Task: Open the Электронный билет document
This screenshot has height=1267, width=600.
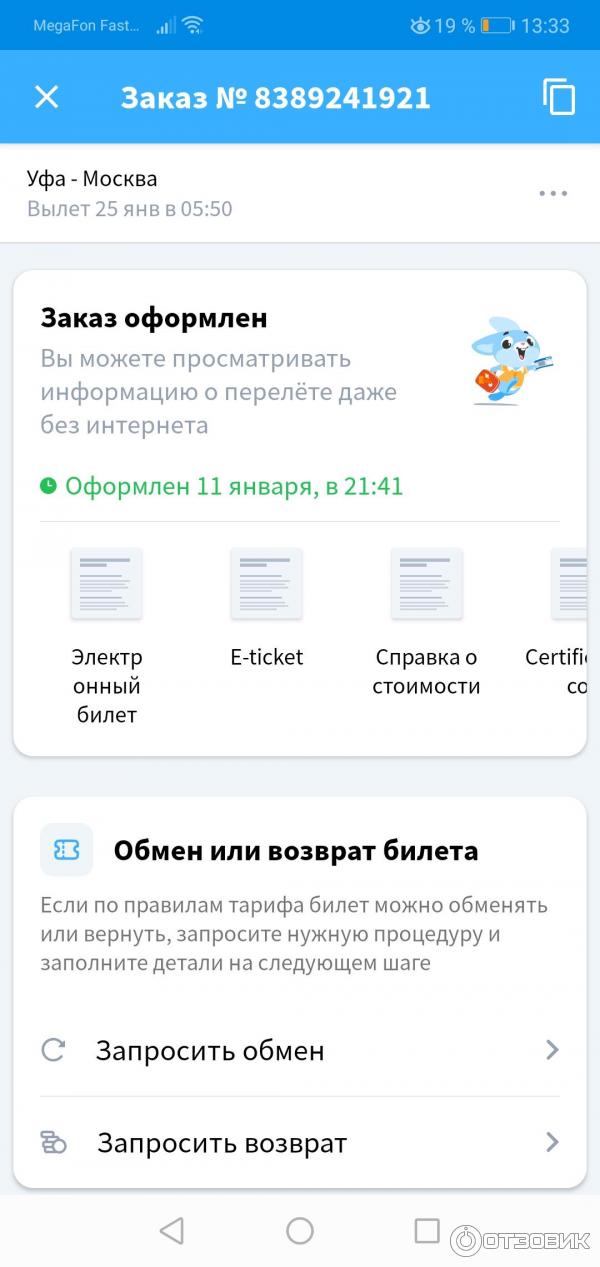Action: [106, 584]
